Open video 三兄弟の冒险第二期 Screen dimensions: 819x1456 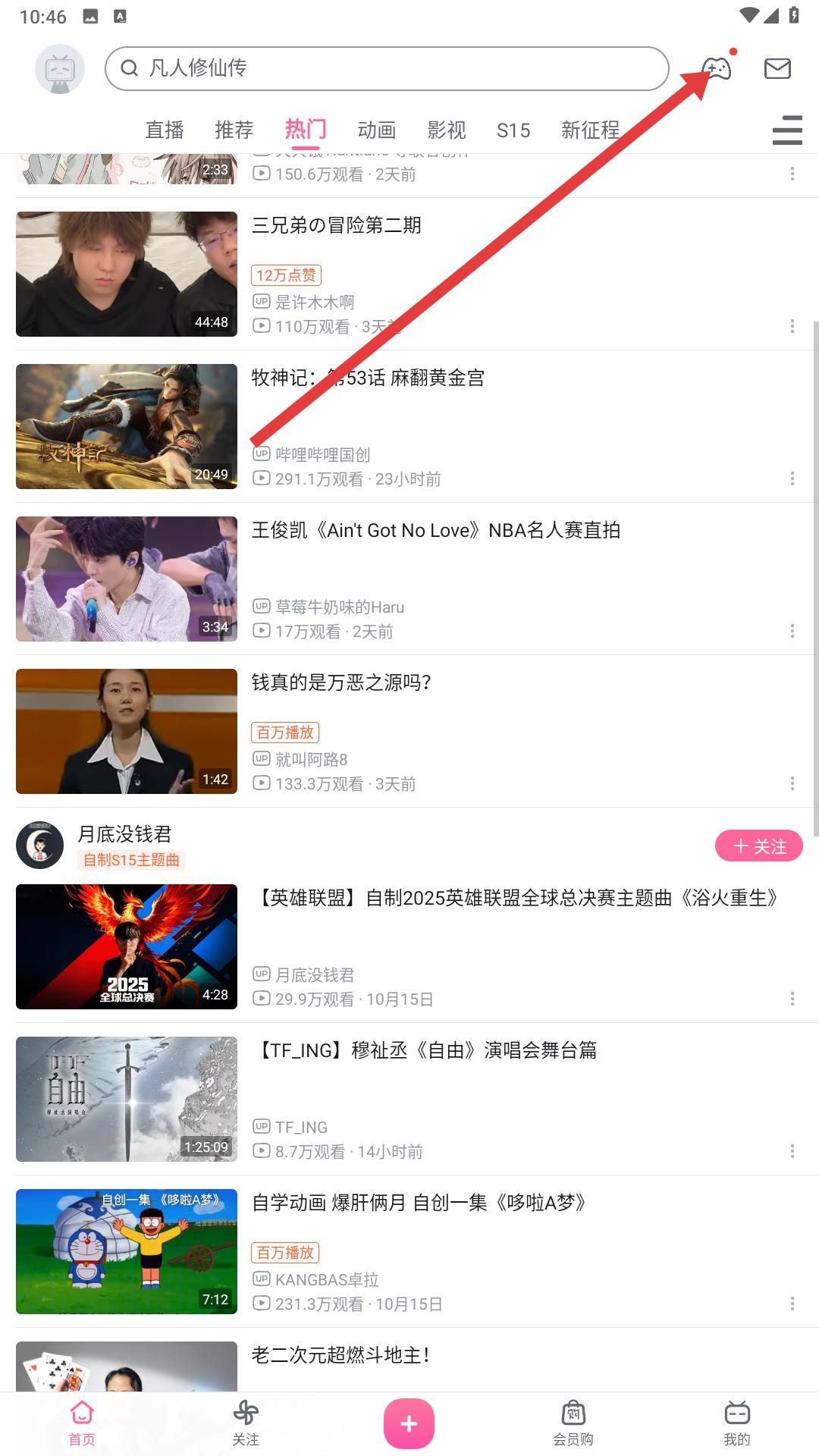coord(336,226)
